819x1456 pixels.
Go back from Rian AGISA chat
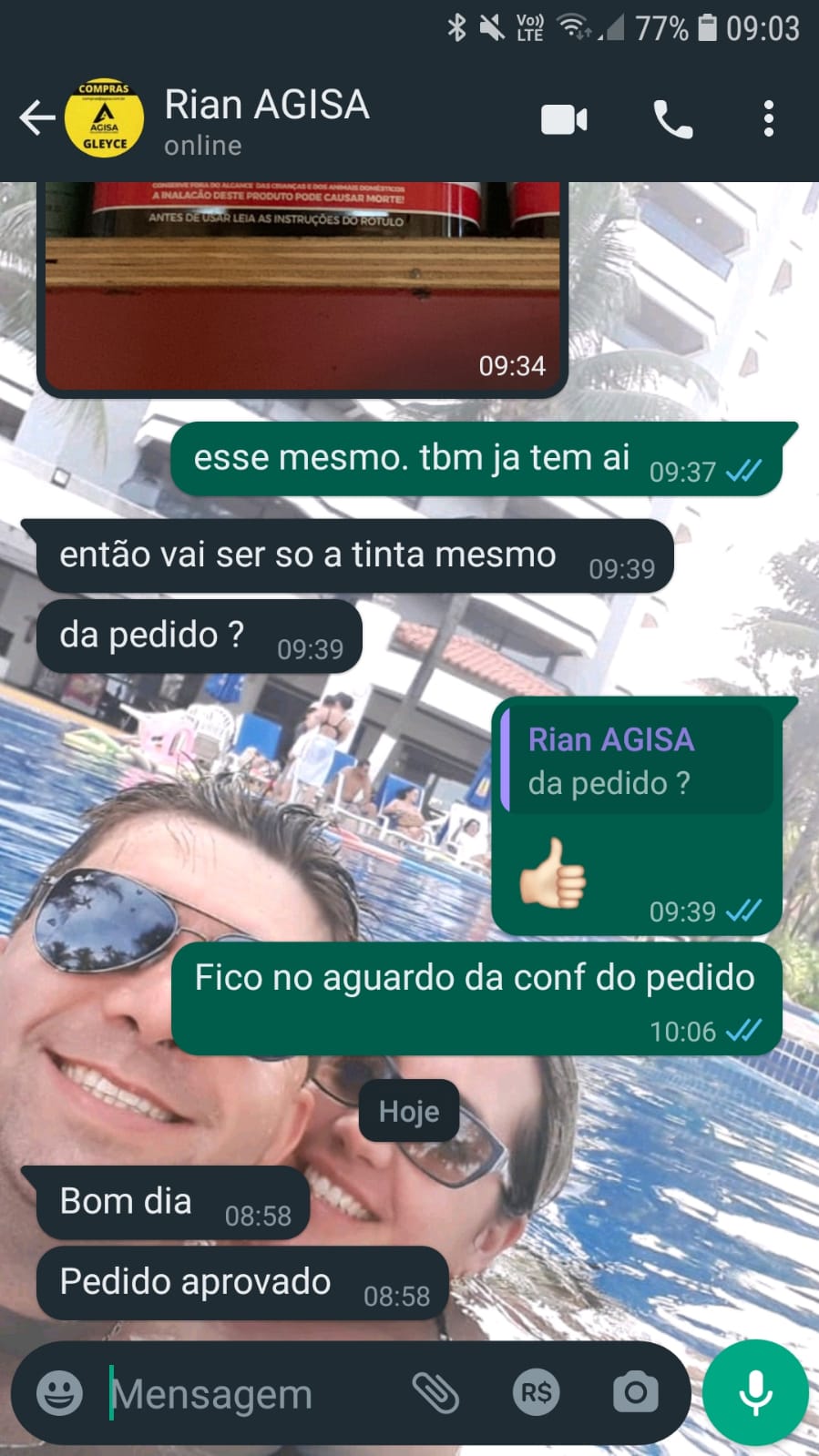(36, 118)
